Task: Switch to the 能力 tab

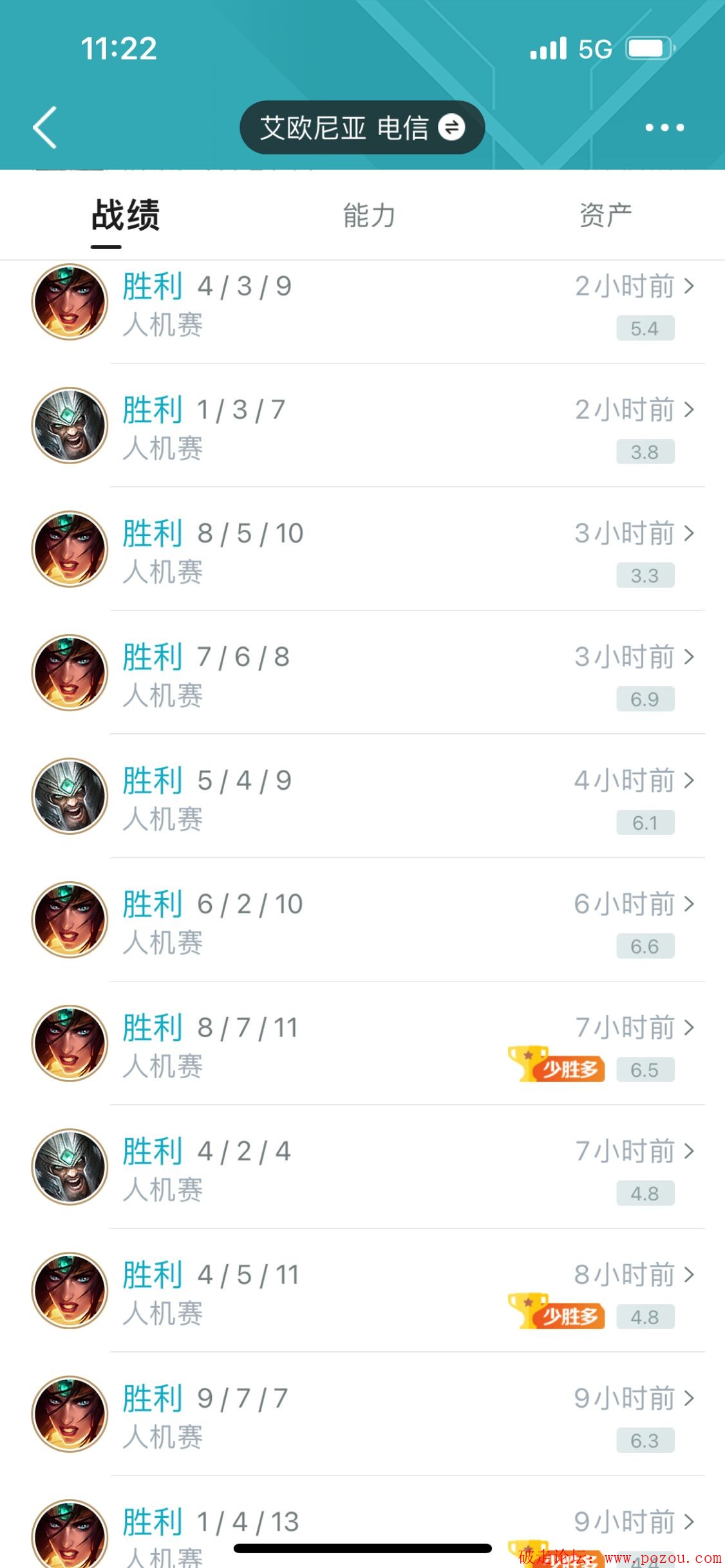Action: [x=369, y=216]
